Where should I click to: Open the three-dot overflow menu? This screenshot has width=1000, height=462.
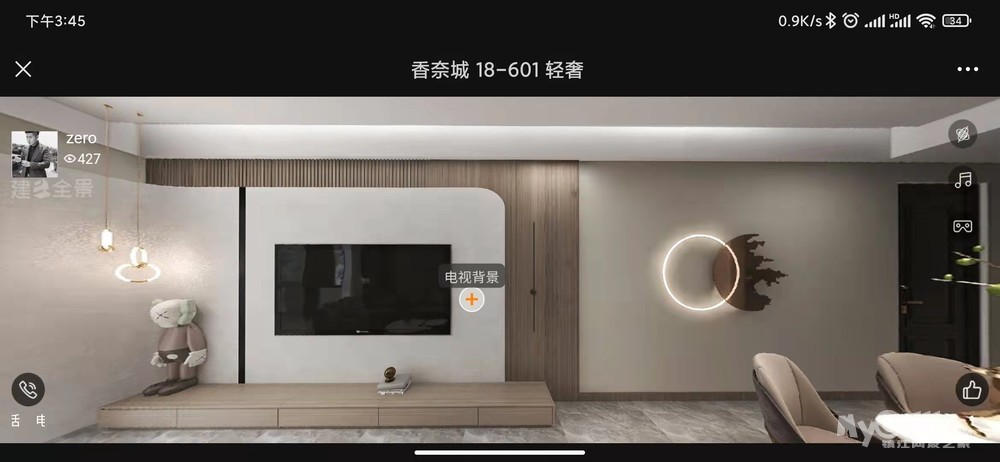[967, 69]
